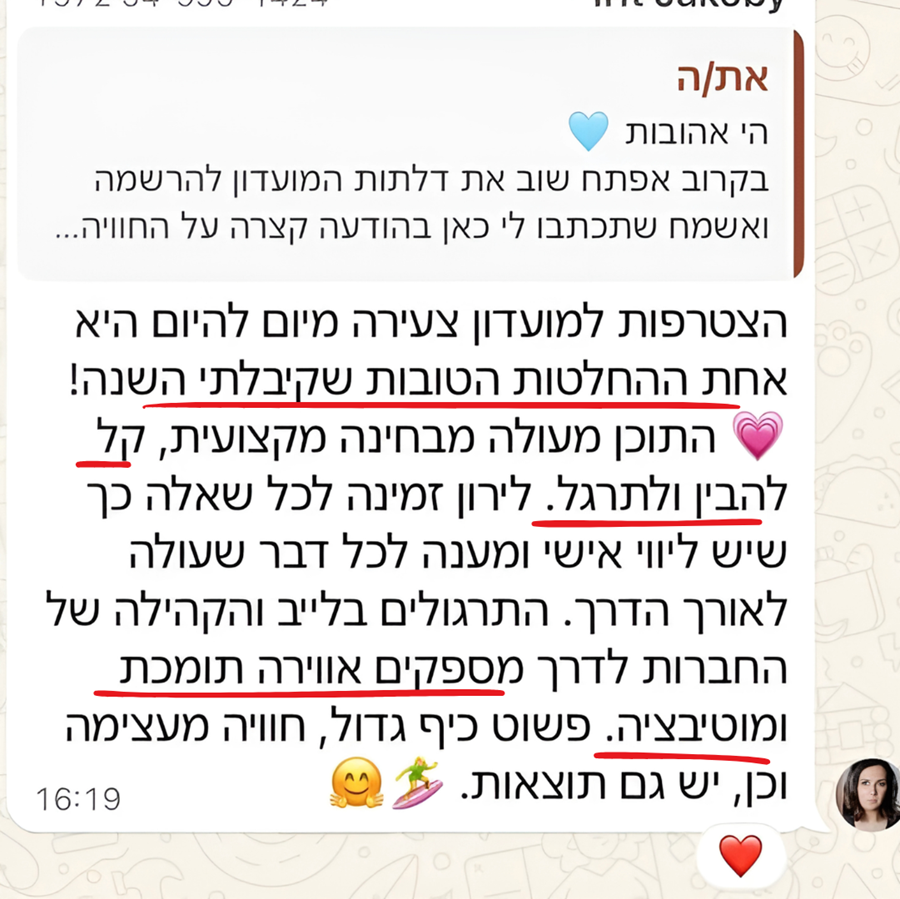Open the sender's profile photo
Screen dimensions: 900x899
[868, 794]
